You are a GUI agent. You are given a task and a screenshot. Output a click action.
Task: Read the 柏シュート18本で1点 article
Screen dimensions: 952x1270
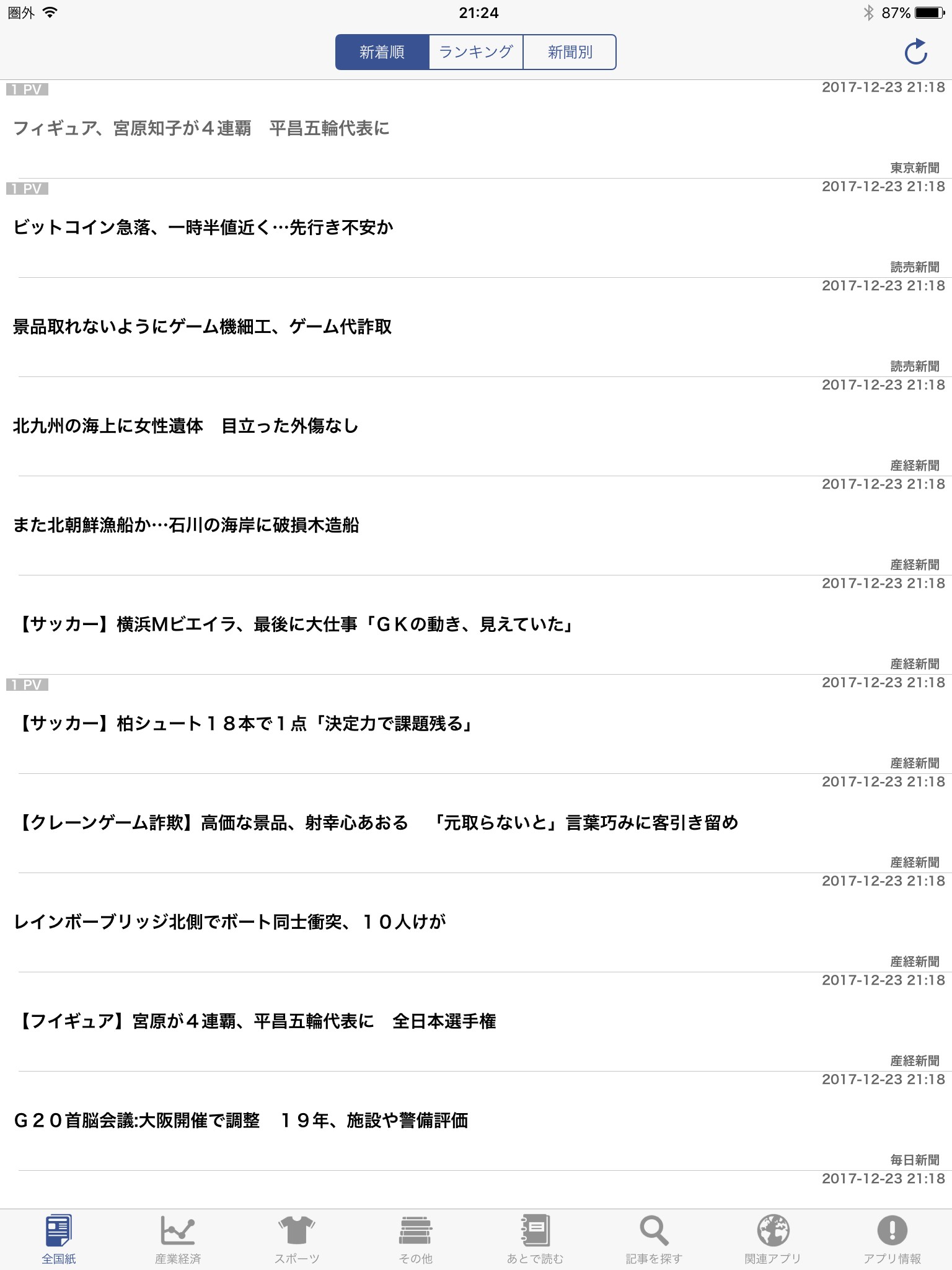click(245, 724)
